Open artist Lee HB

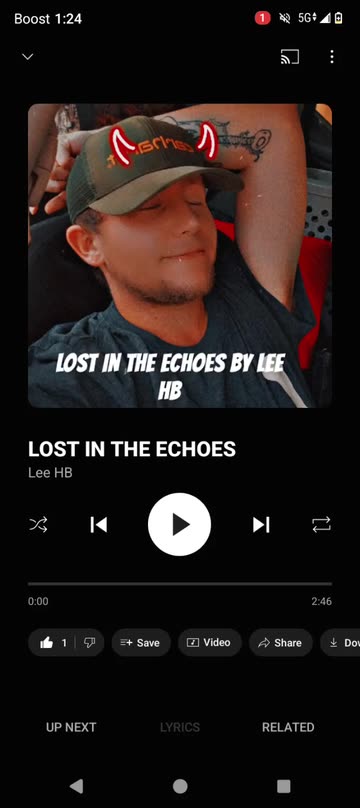pos(50,473)
